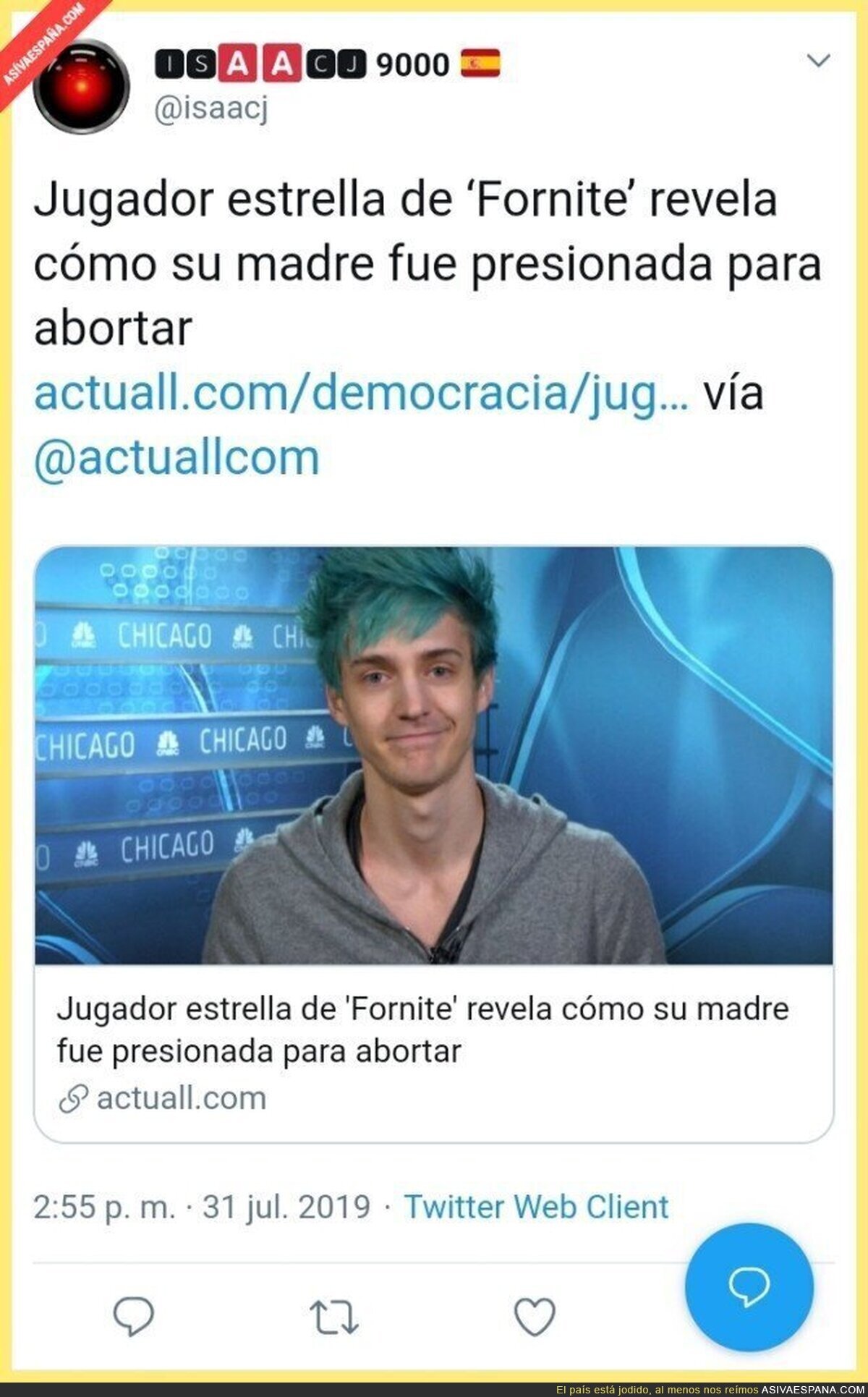Open the @isaacj username handle

[x=210, y=109]
